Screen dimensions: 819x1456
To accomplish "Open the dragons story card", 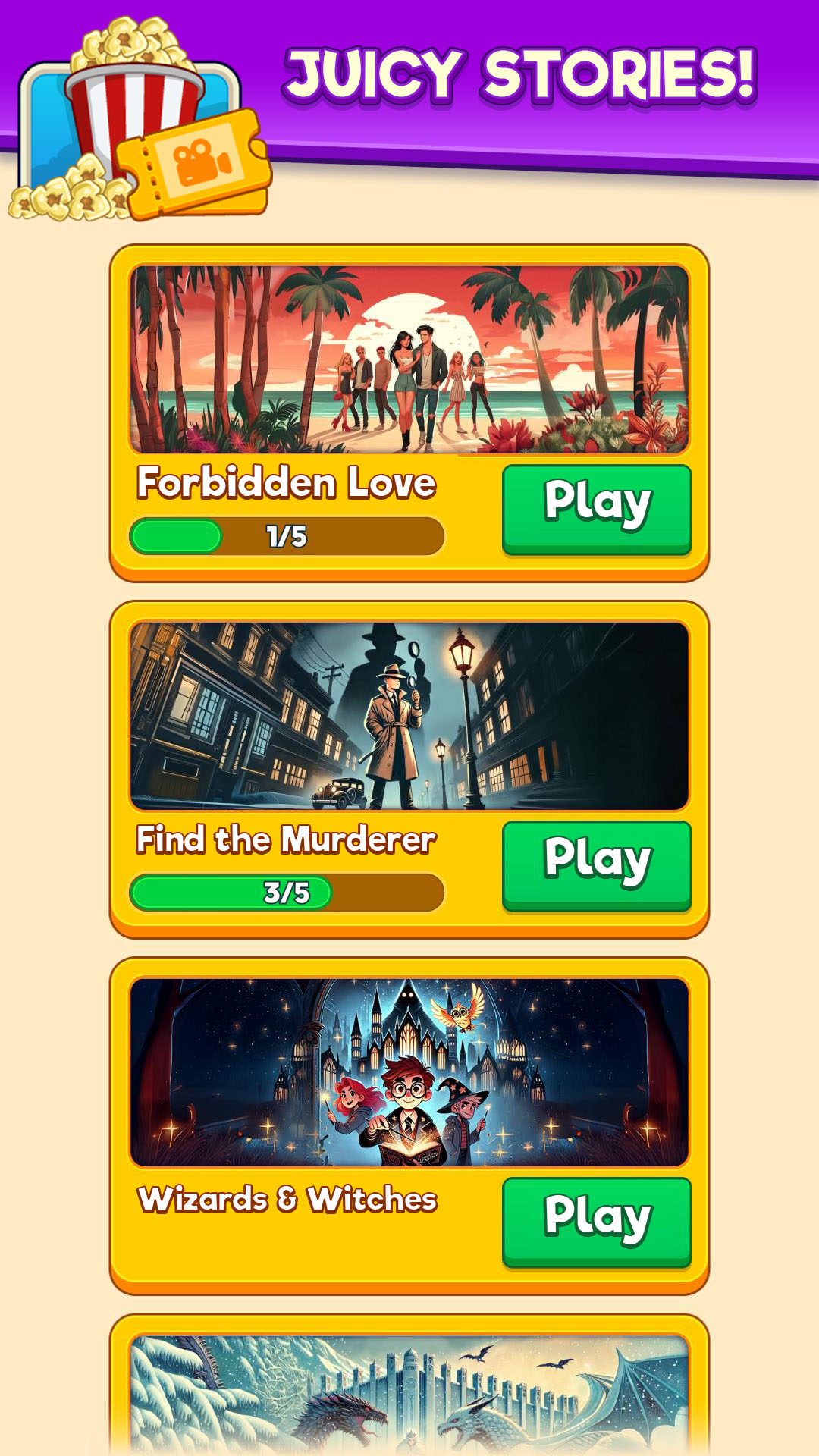I will tap(409, 1394).
